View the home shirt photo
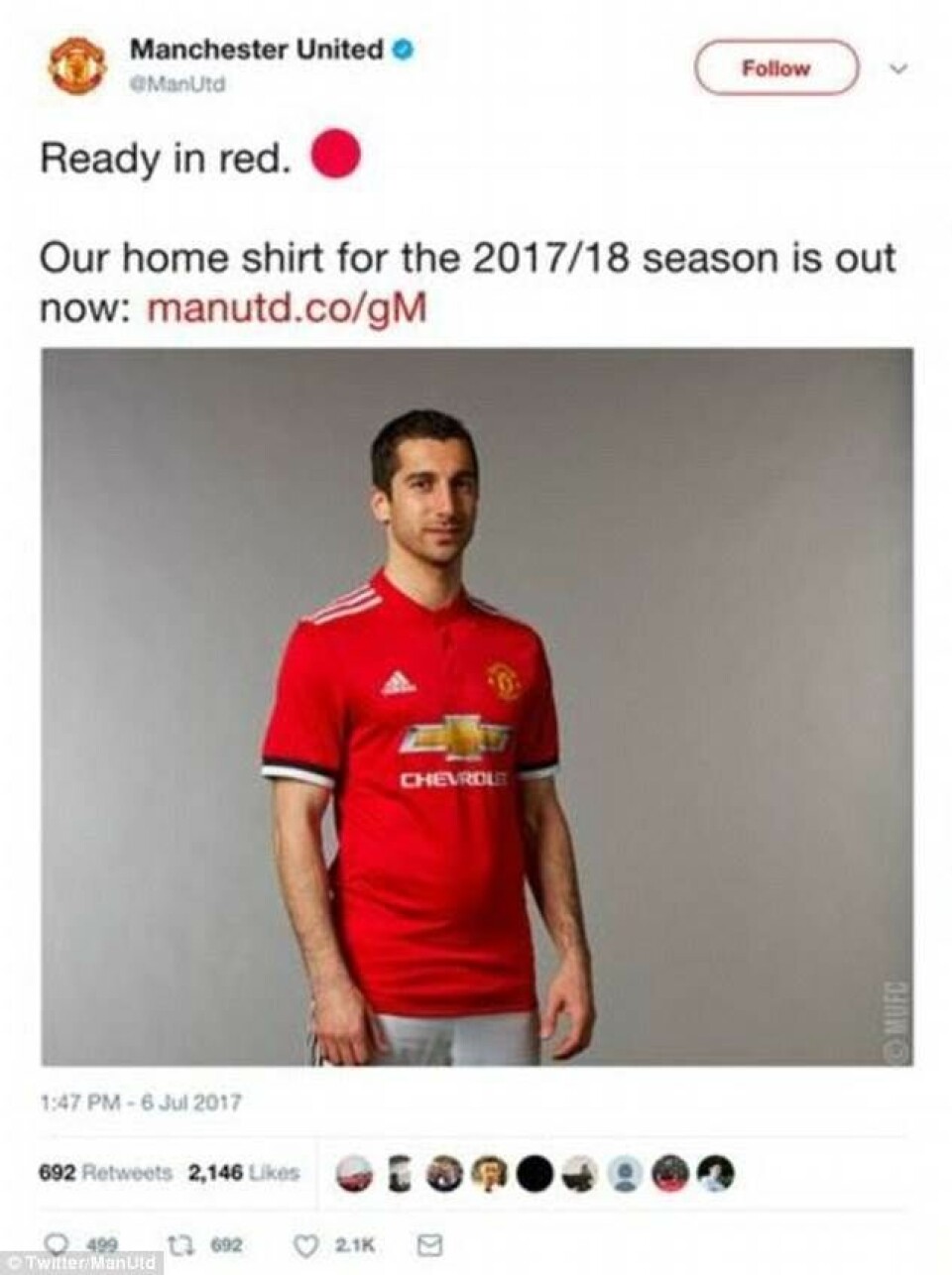Screen dimensions: 952x1275 tap(476, 706)
